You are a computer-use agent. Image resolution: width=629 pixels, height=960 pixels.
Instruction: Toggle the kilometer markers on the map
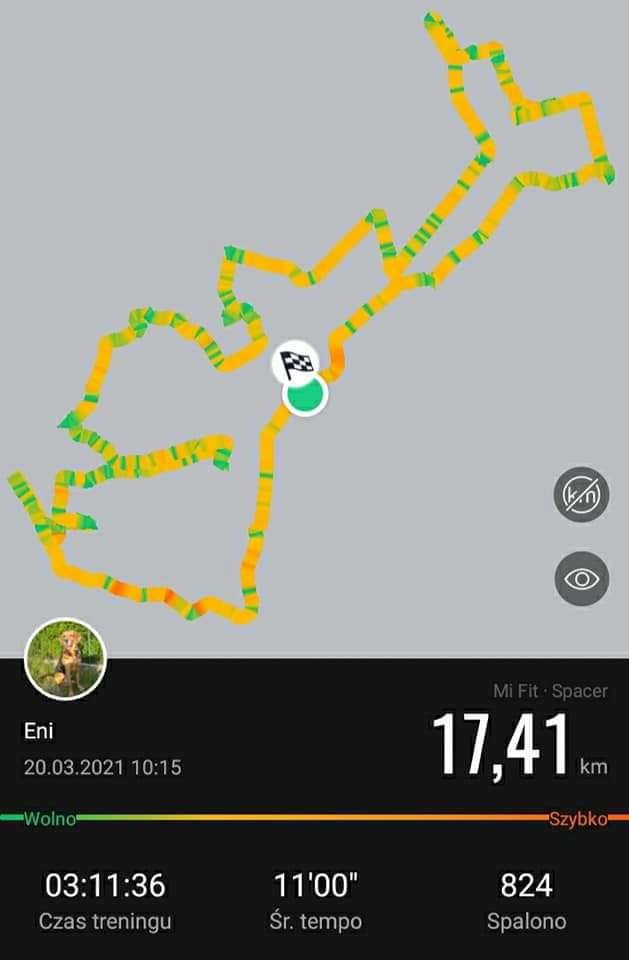pyautogui.click(x=581, y=494)
